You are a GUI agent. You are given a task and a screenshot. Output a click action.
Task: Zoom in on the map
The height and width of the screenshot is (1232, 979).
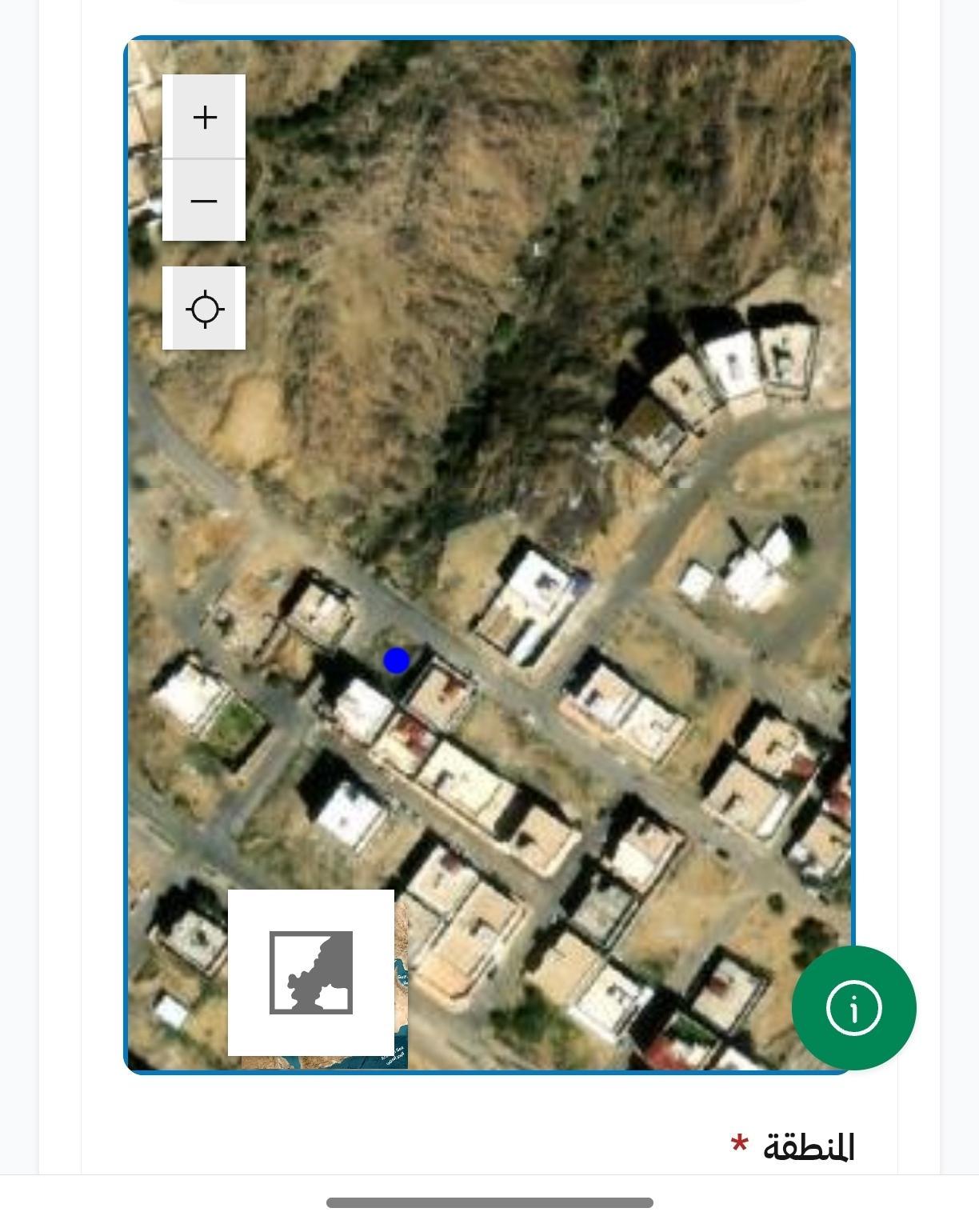coord(204,117)
